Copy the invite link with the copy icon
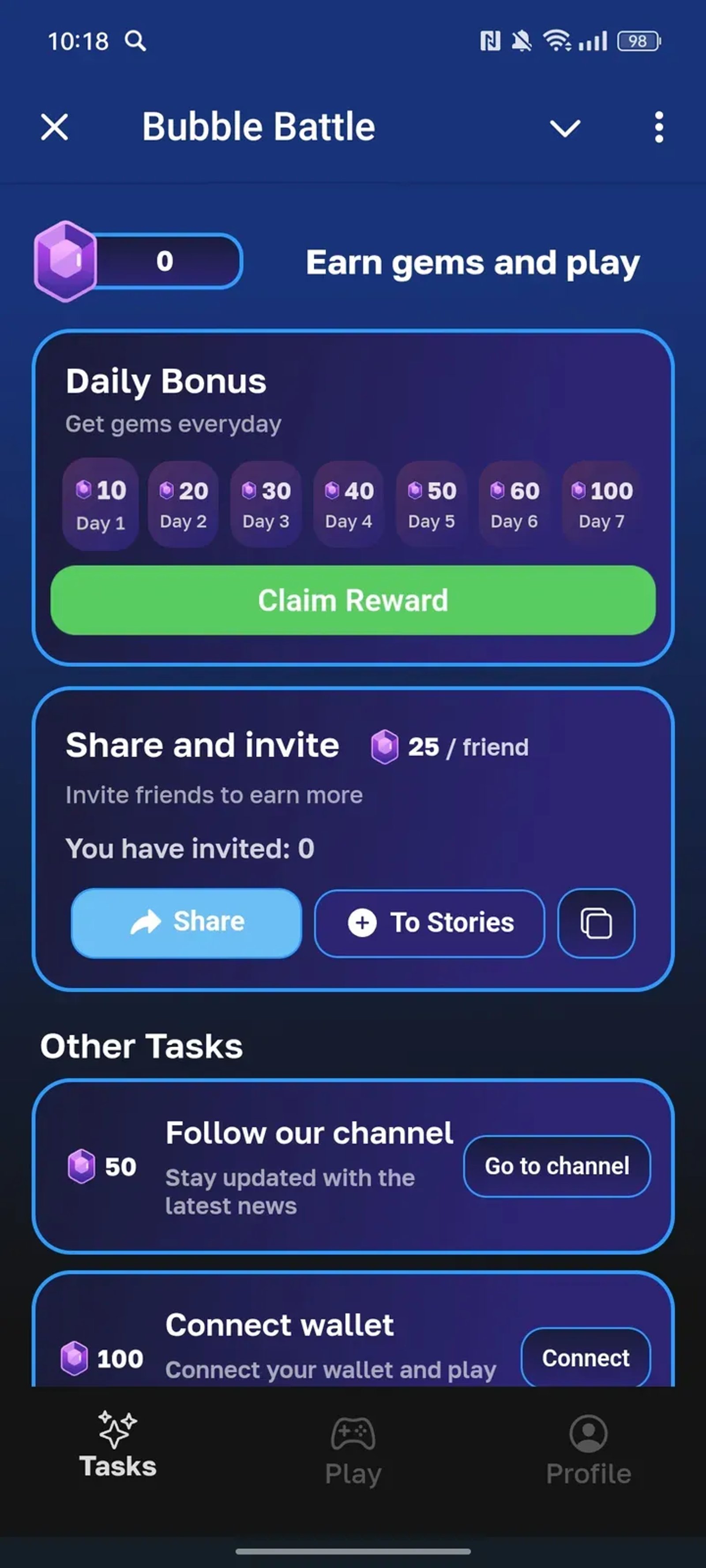The image size is (706, 1568). (596, 923)
